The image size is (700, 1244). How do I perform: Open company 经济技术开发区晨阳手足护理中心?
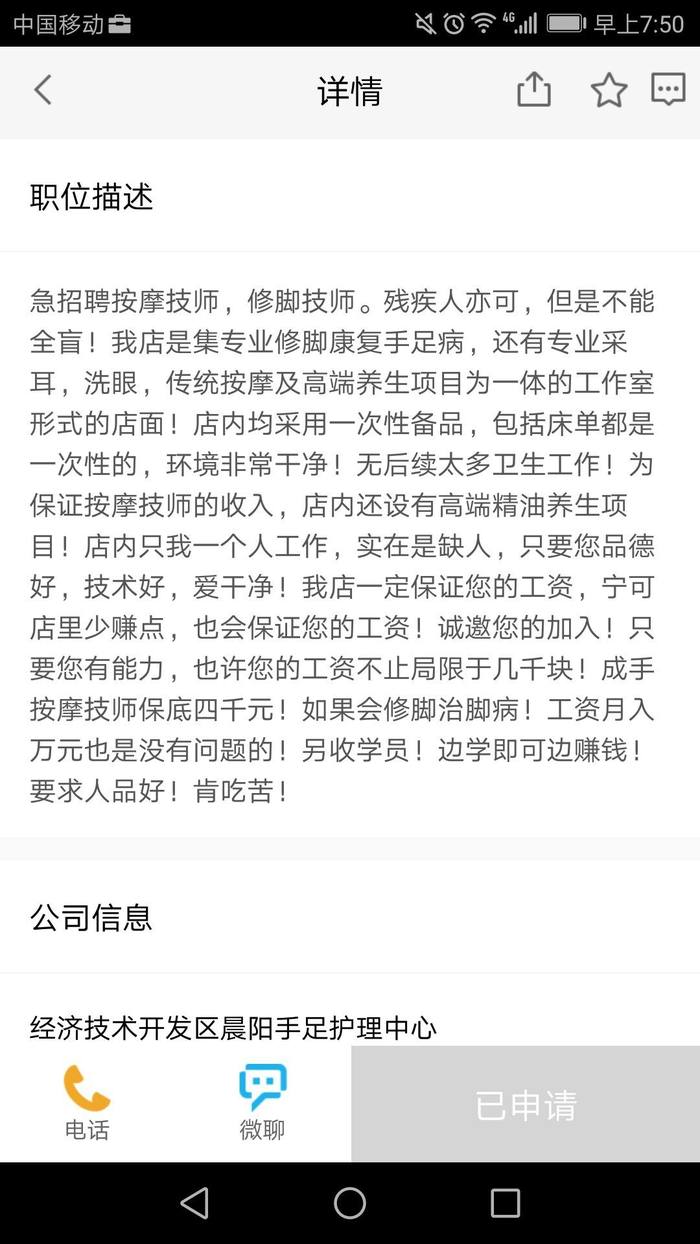[x=234, y=1027]
